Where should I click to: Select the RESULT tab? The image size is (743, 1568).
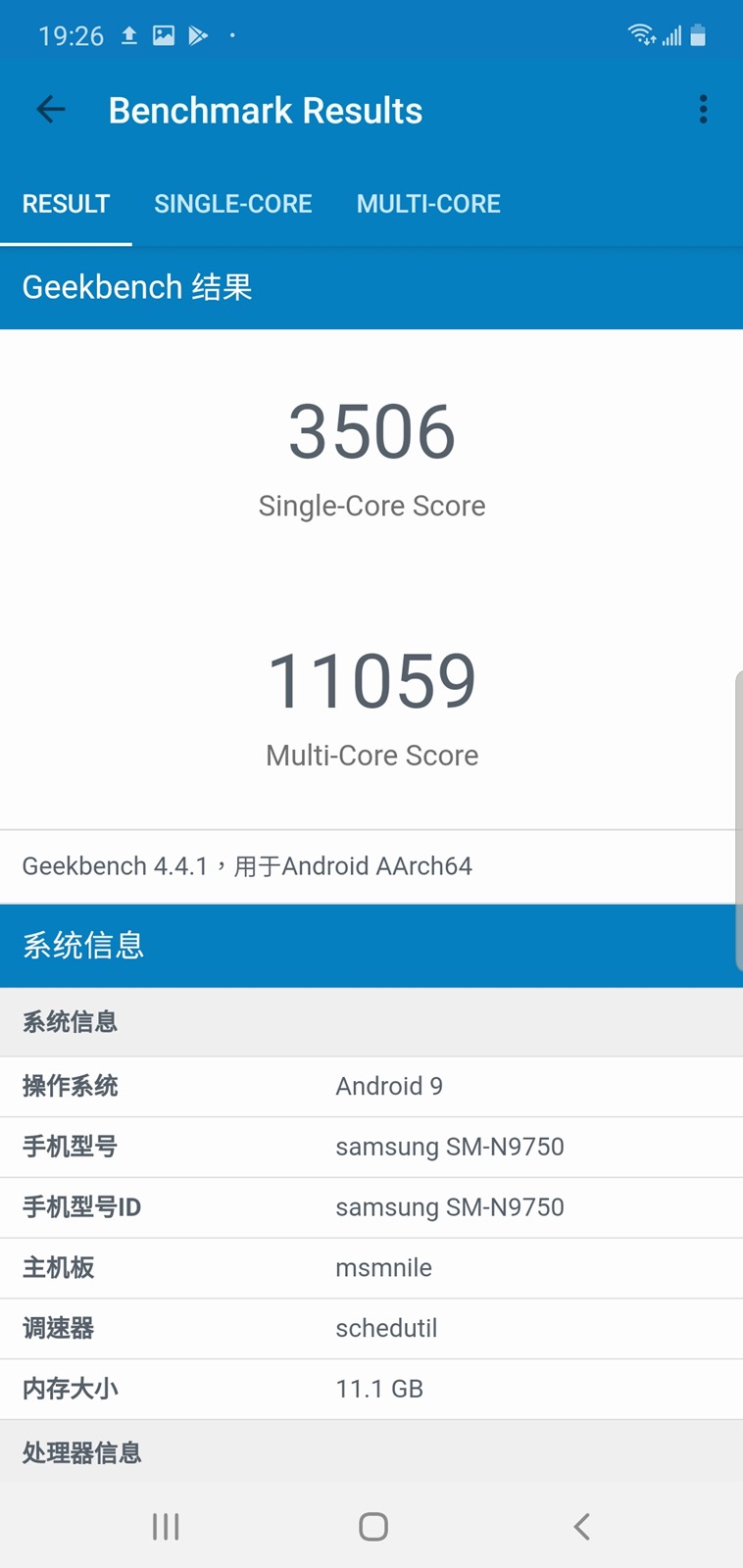click(x=66, y=204)
